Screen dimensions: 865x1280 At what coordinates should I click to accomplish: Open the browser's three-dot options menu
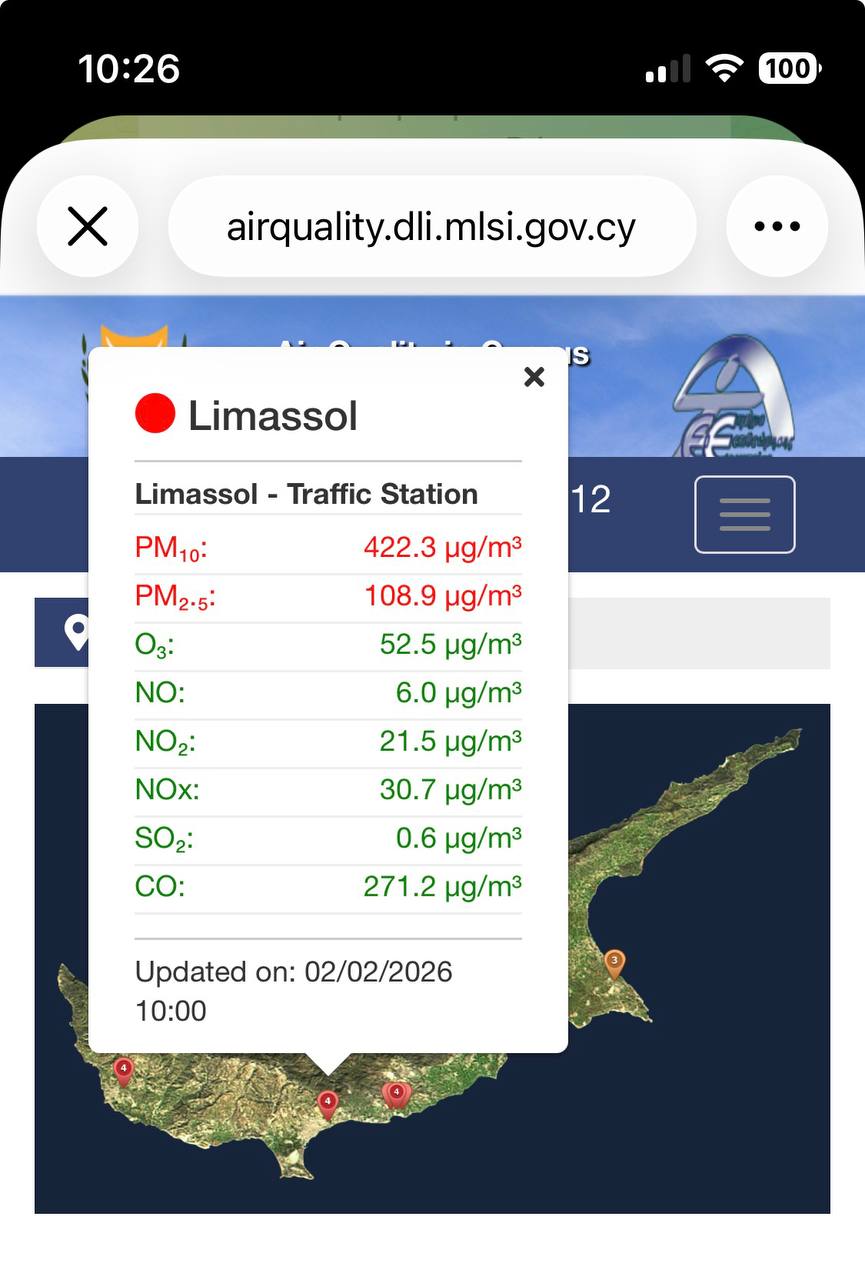777,227
